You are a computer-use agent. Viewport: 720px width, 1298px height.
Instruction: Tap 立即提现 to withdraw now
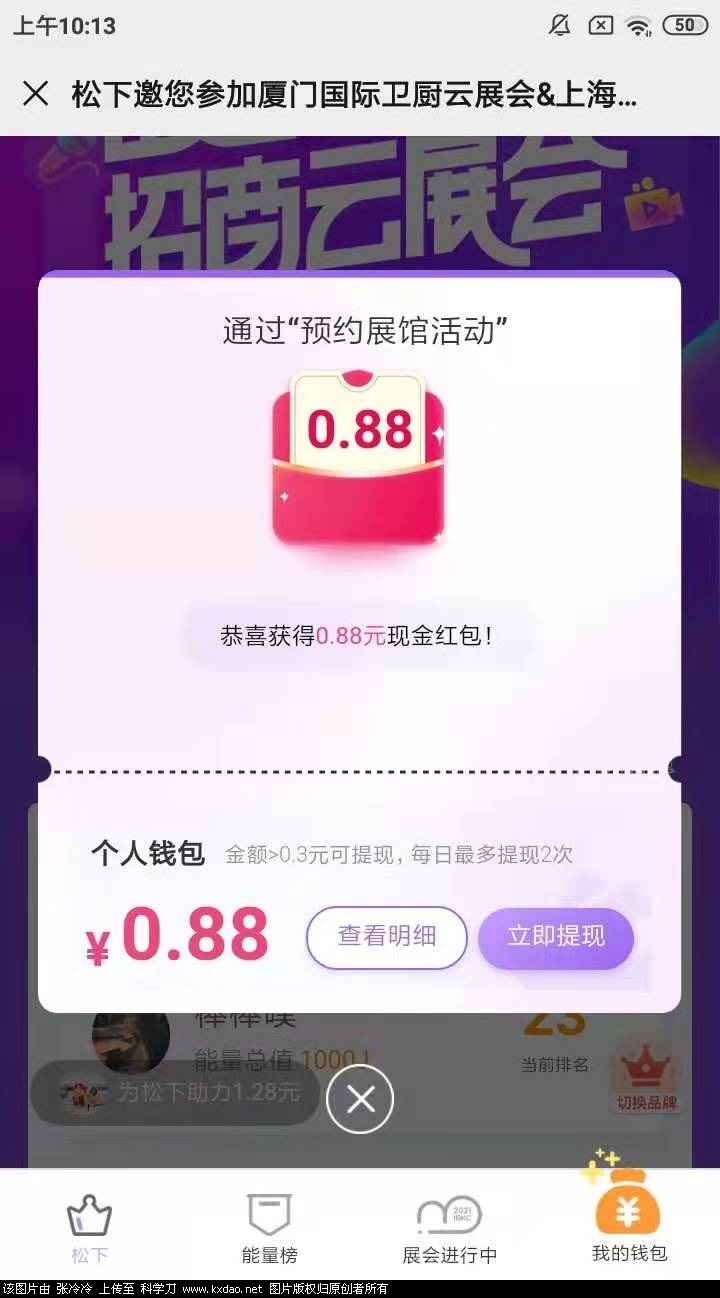(x=556, y=937)
